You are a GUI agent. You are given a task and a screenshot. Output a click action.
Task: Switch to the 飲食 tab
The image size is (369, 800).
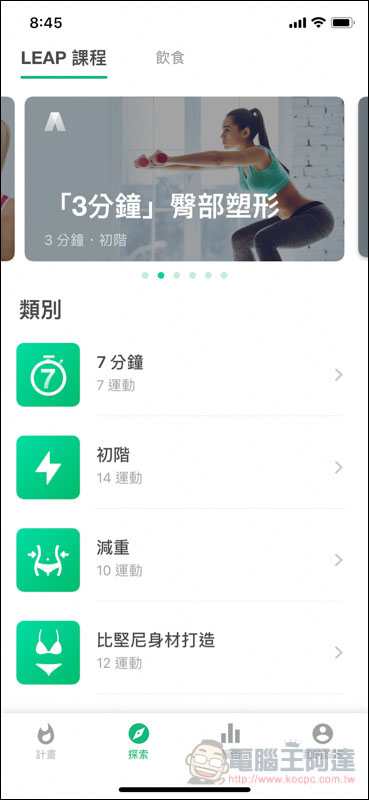tap(169, 58)
